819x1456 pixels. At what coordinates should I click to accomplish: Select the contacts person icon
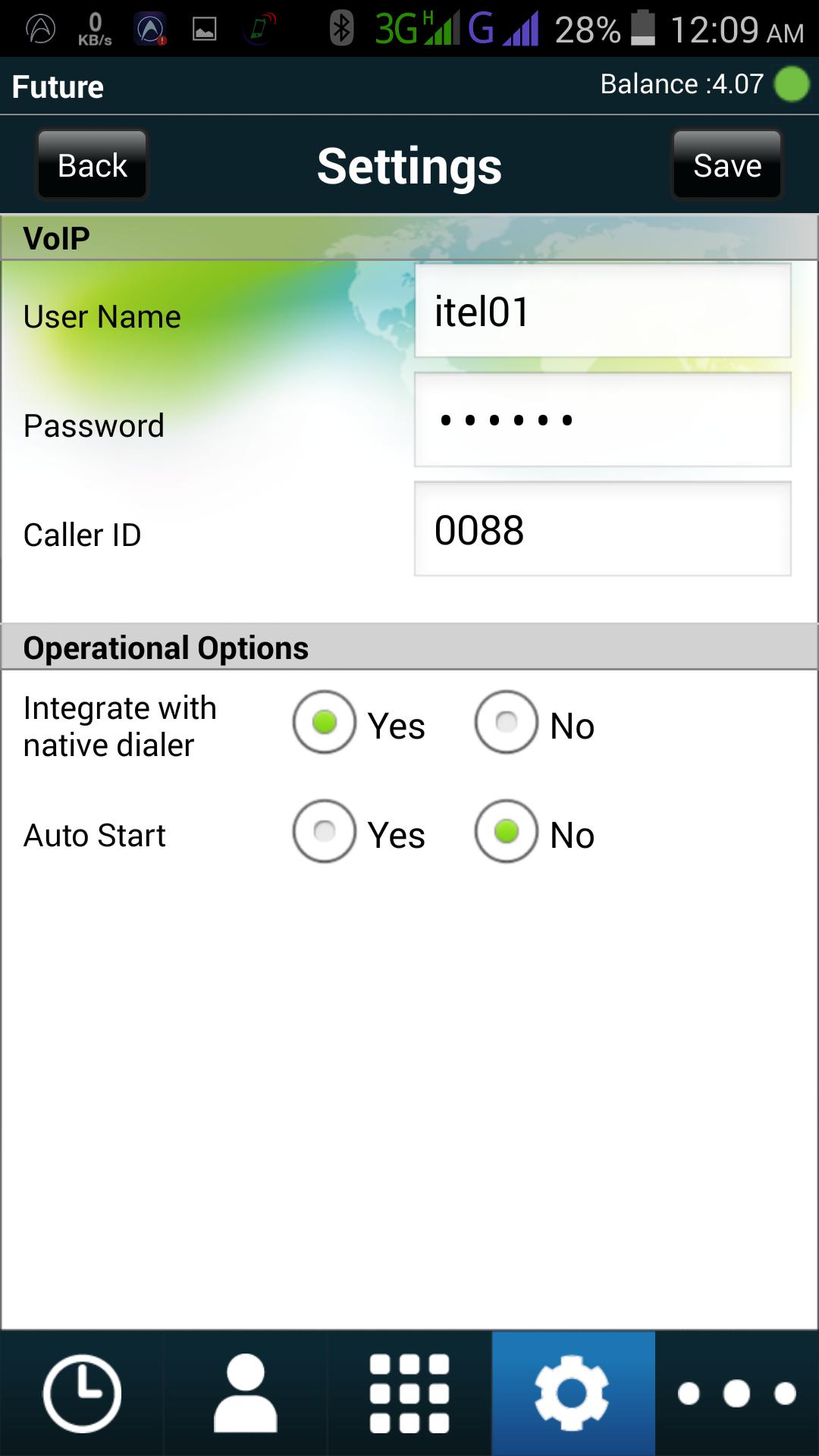[245, 1392]
